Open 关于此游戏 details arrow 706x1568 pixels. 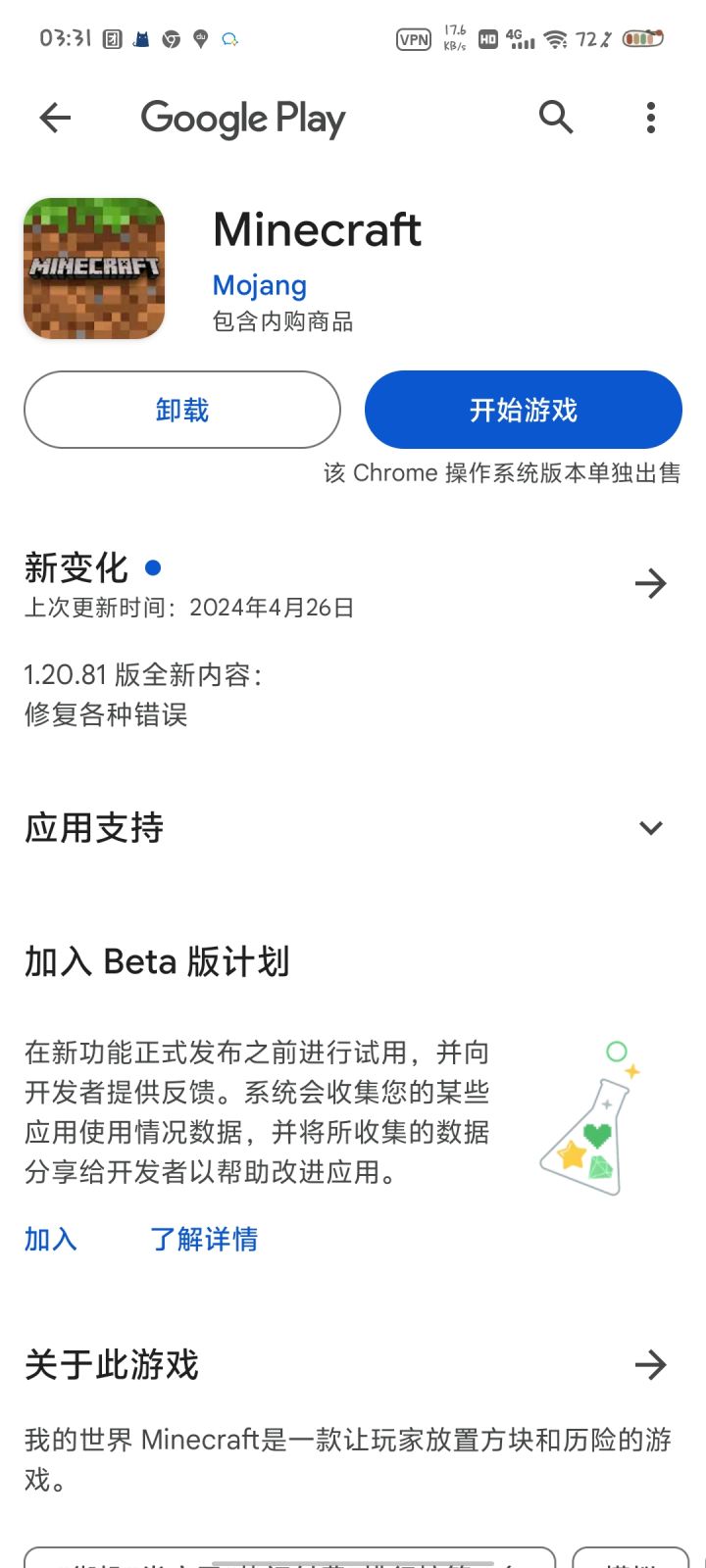pos(651,1364)
